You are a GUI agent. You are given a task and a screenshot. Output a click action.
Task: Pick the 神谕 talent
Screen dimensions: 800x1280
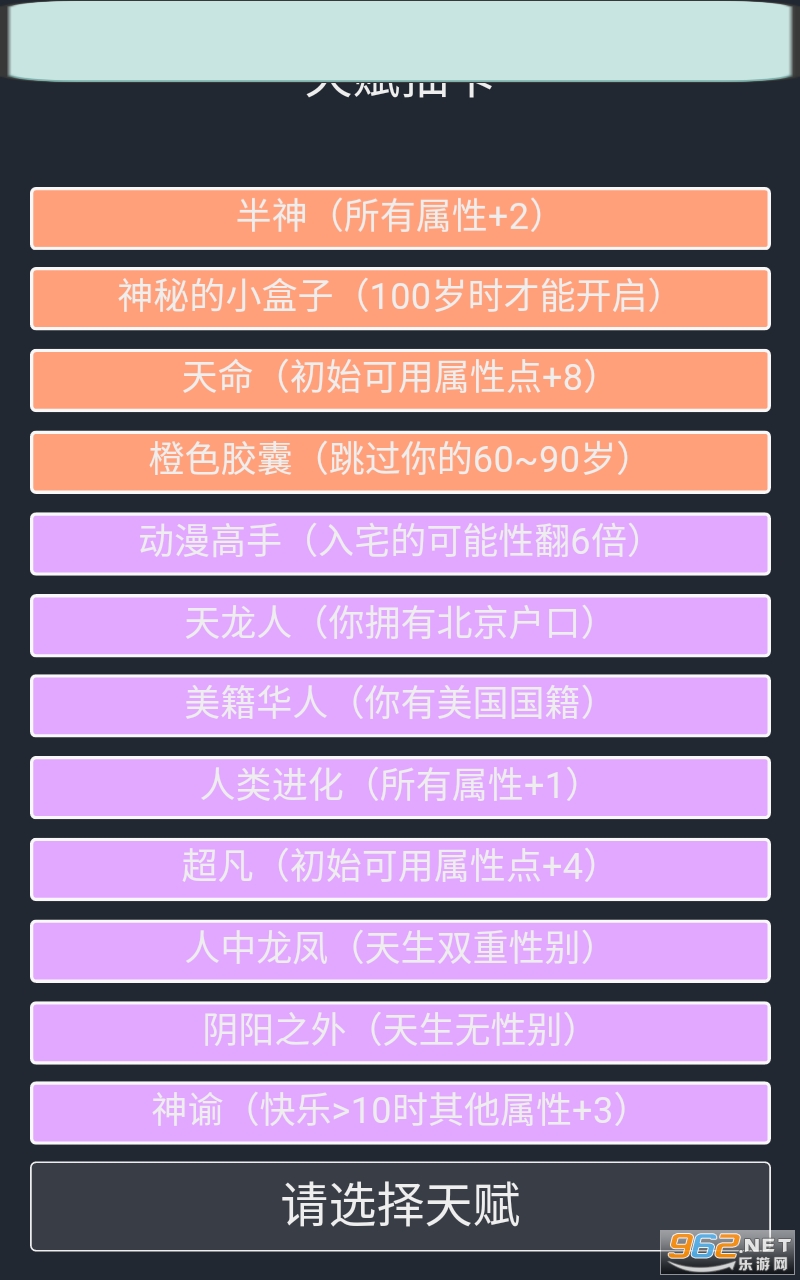[400, 1113]
